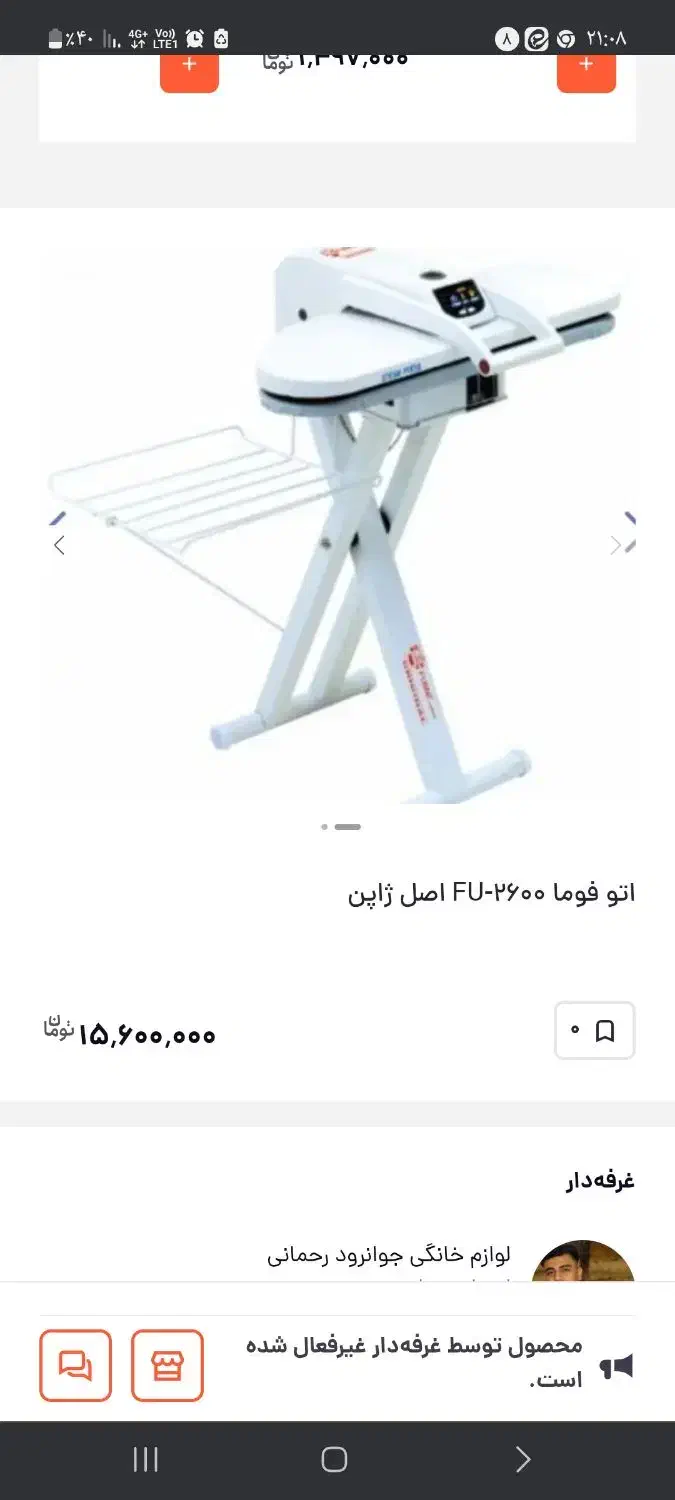The height and width of the screenshot is (1500, 675).
Task: Chat with the seller using the speech-bubble button
Action: pos(75,1365)
